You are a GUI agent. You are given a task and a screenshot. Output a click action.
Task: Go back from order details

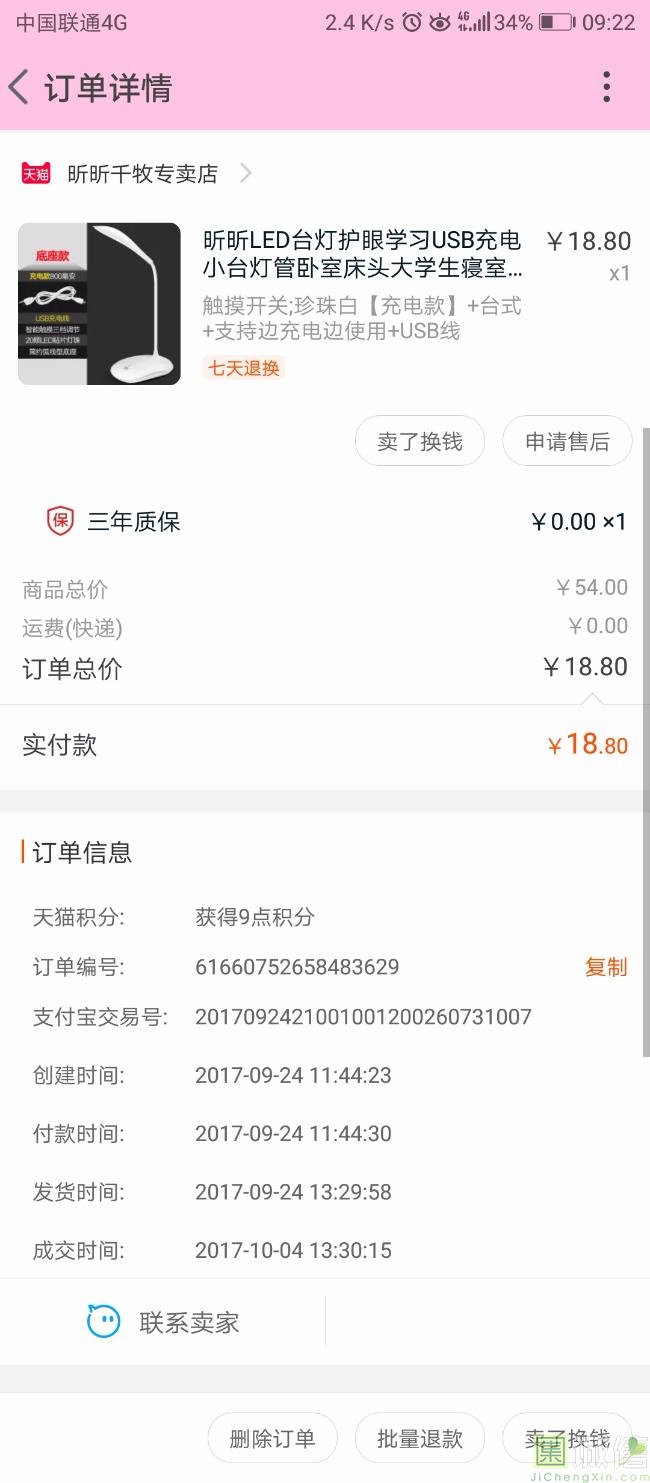click(20, 88)
